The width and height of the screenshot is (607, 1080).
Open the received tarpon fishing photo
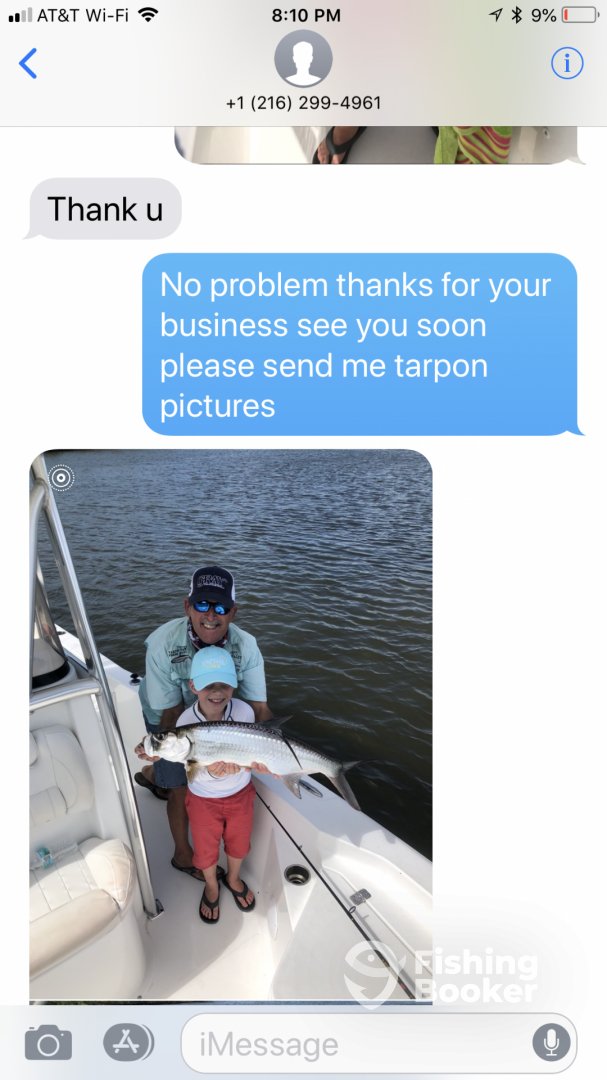[231, 724]
